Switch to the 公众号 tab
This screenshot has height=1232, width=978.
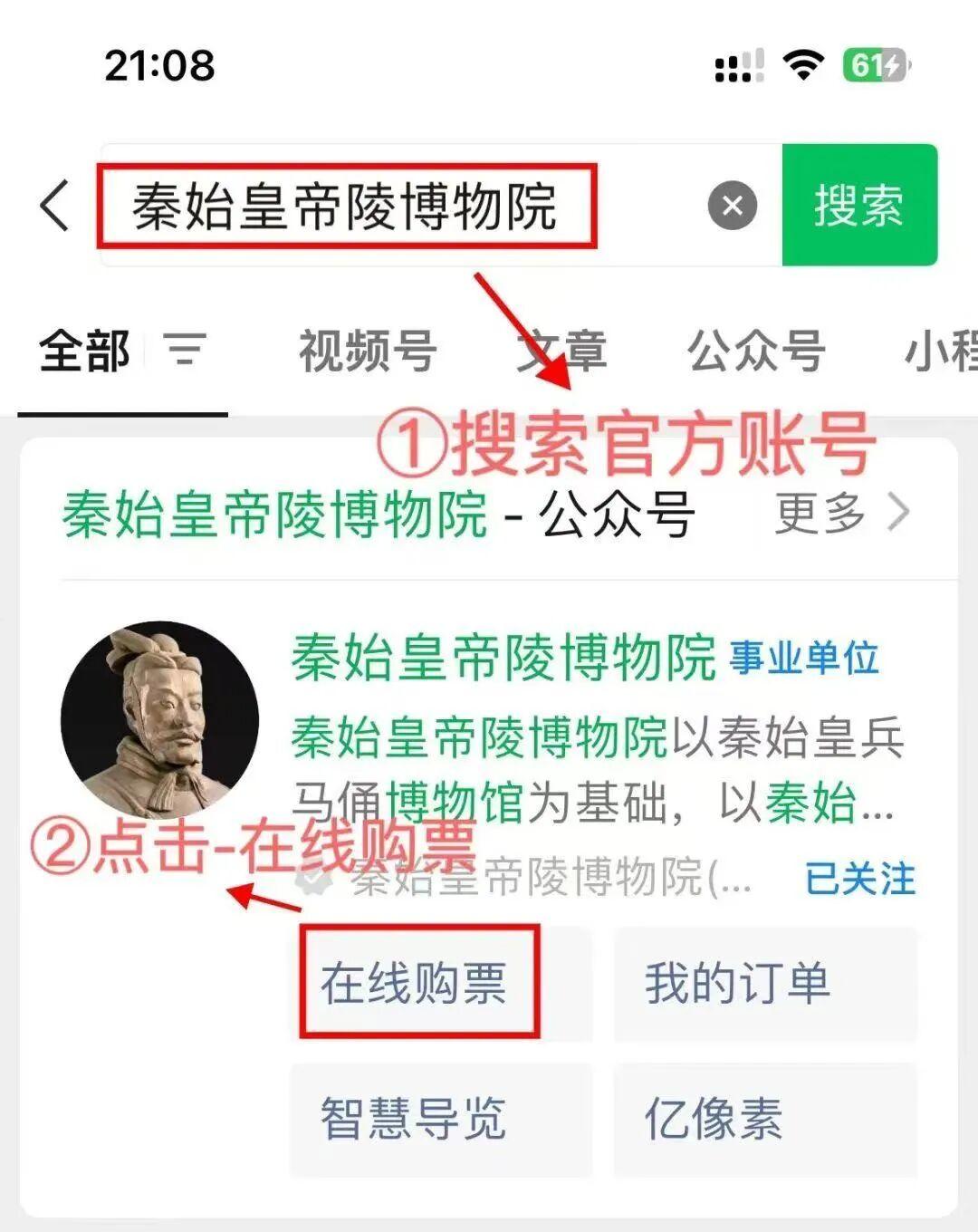point(756,351)
